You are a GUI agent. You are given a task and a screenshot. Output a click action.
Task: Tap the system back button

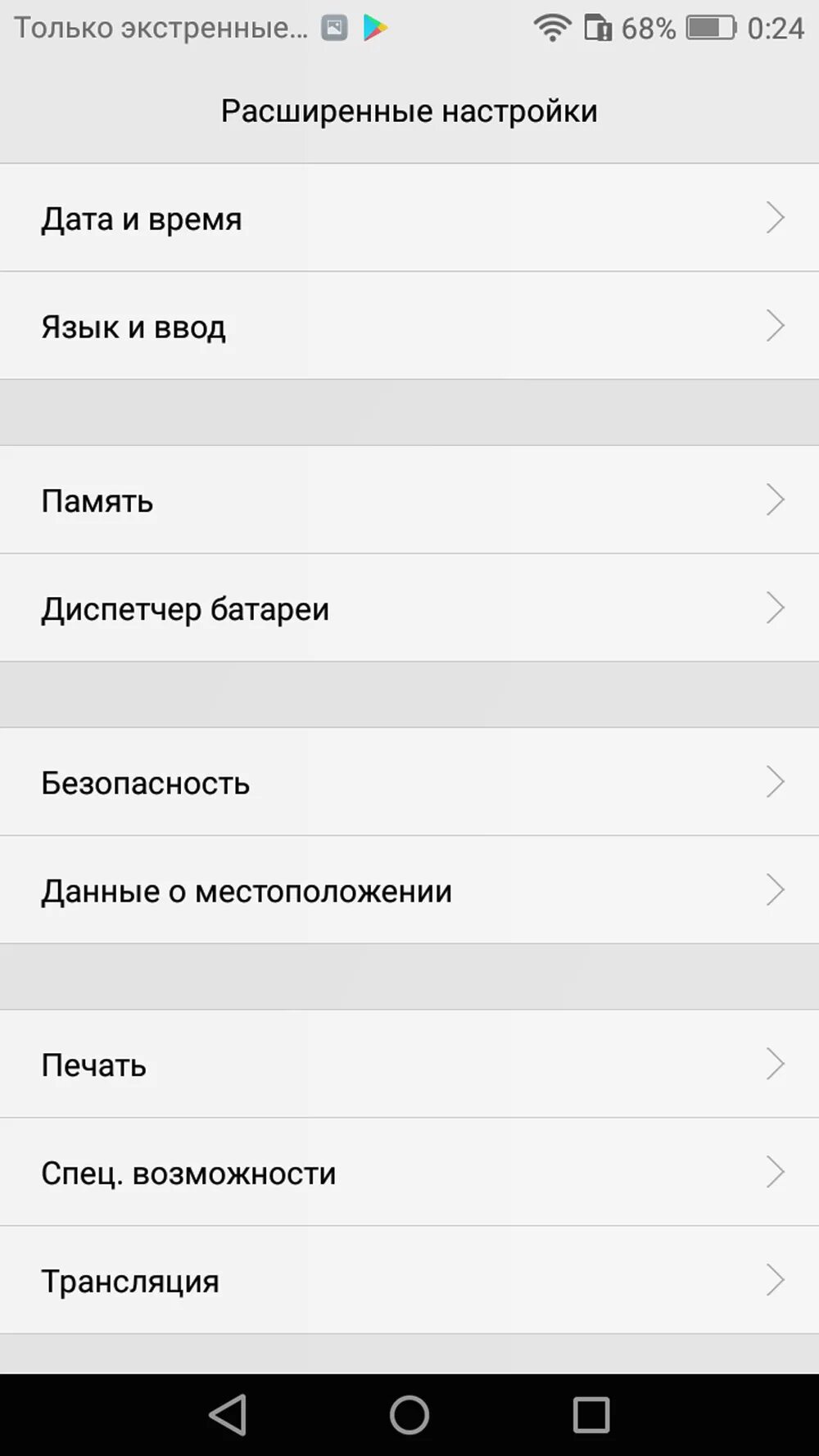228,1414
